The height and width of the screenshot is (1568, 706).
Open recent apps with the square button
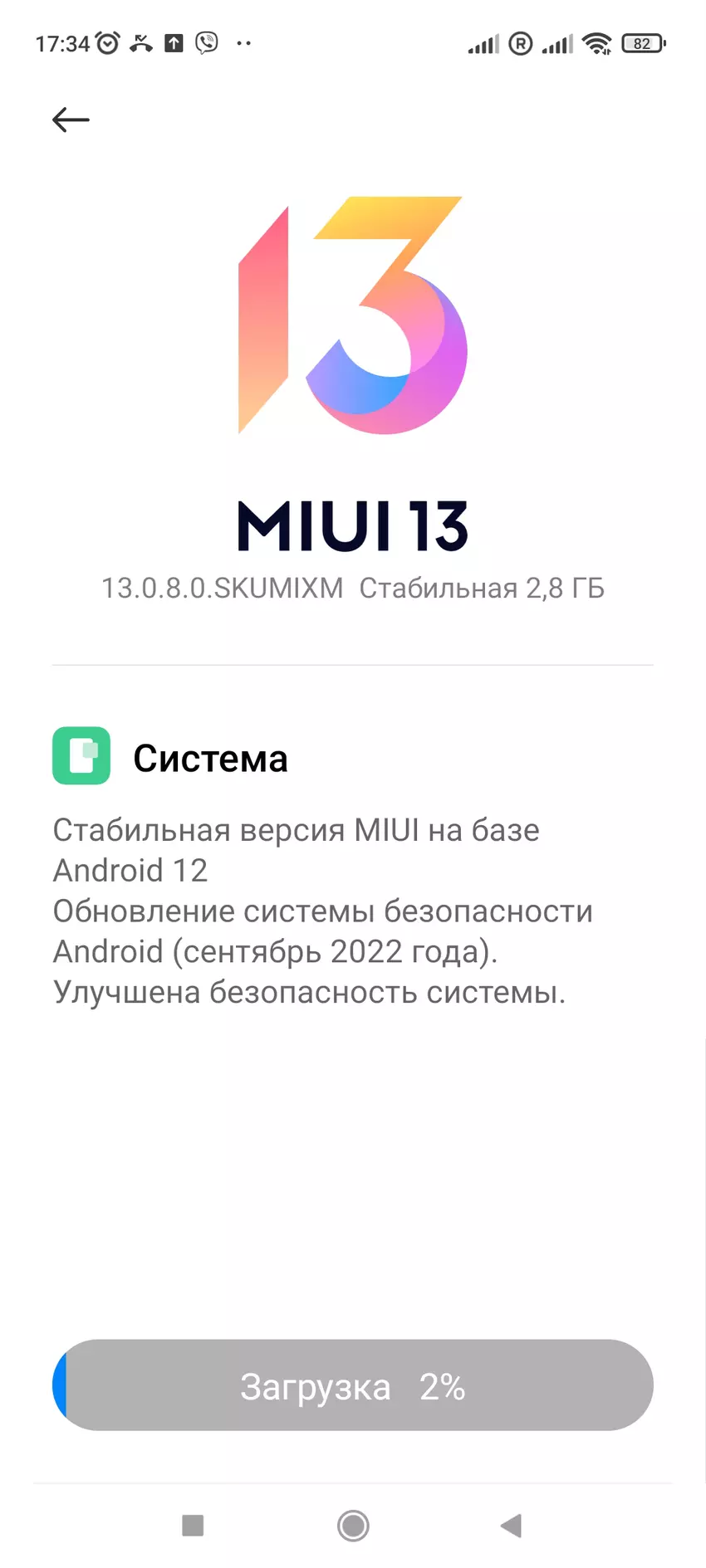click(x=193, y=1525)
